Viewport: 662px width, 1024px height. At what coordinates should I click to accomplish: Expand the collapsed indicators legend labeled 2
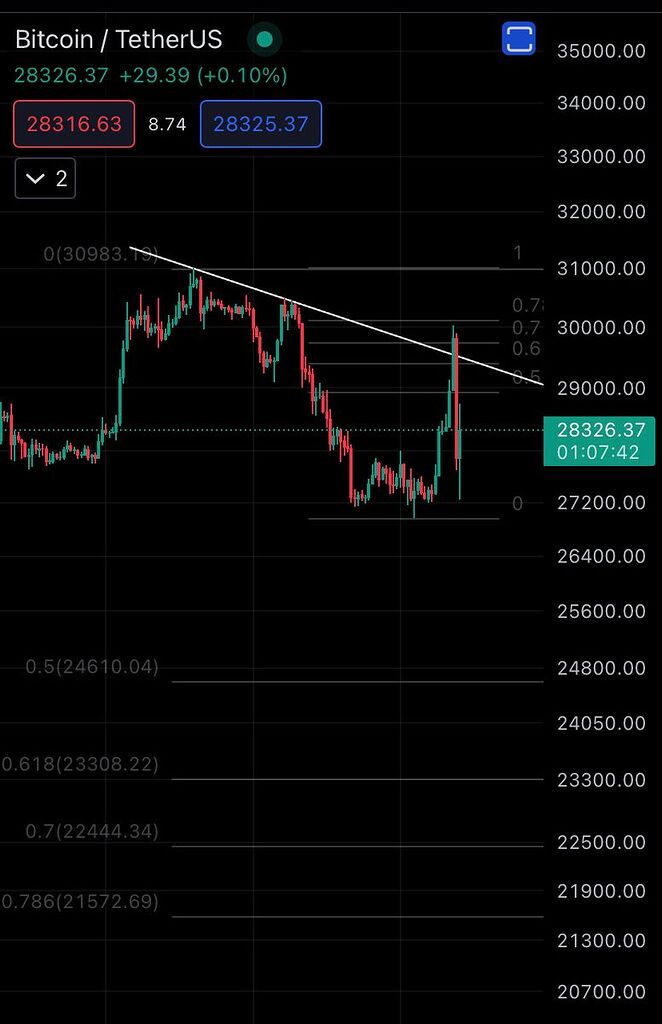(46, 179)
